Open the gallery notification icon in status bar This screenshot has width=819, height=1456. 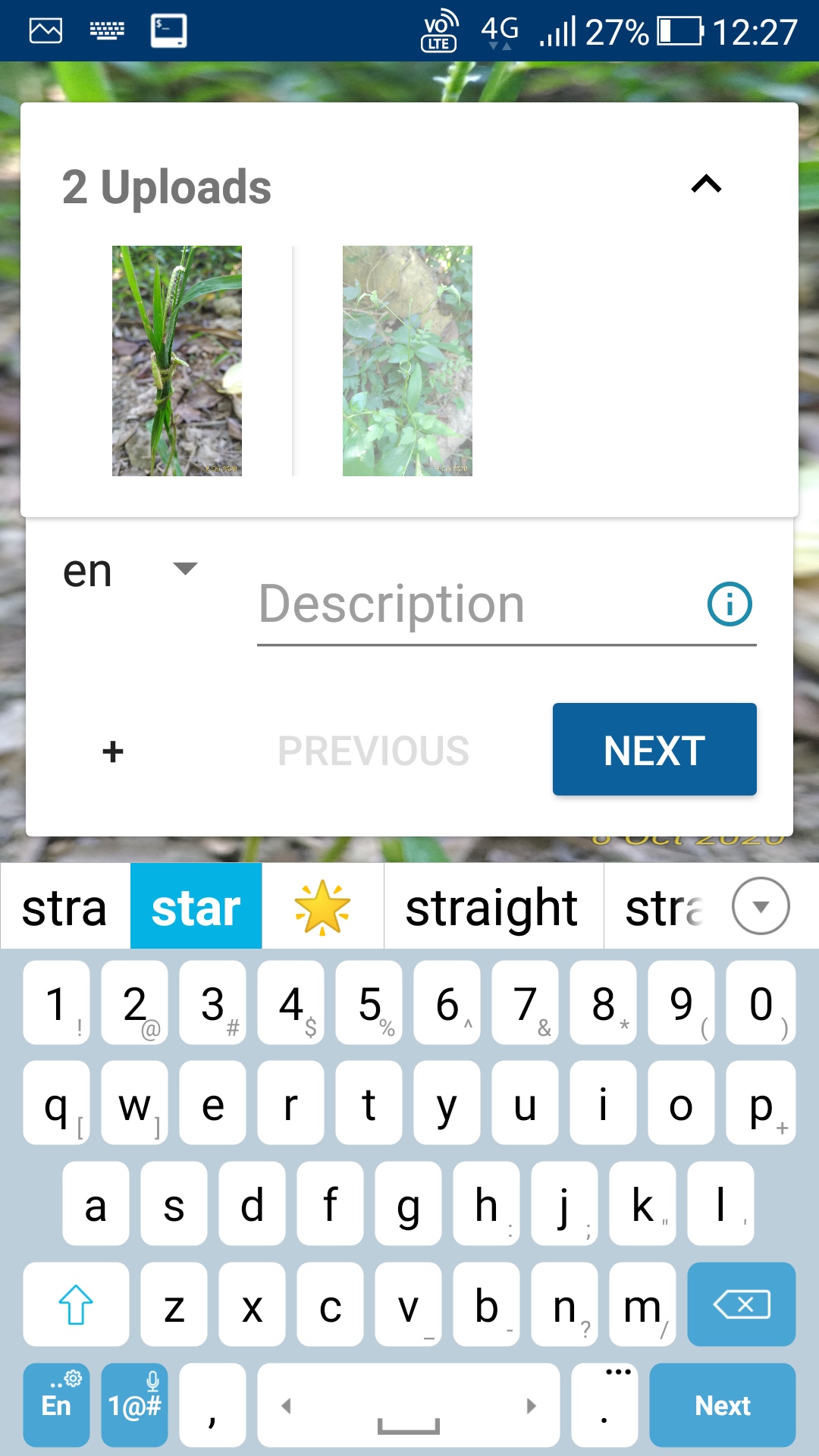(x=44, y=30)
